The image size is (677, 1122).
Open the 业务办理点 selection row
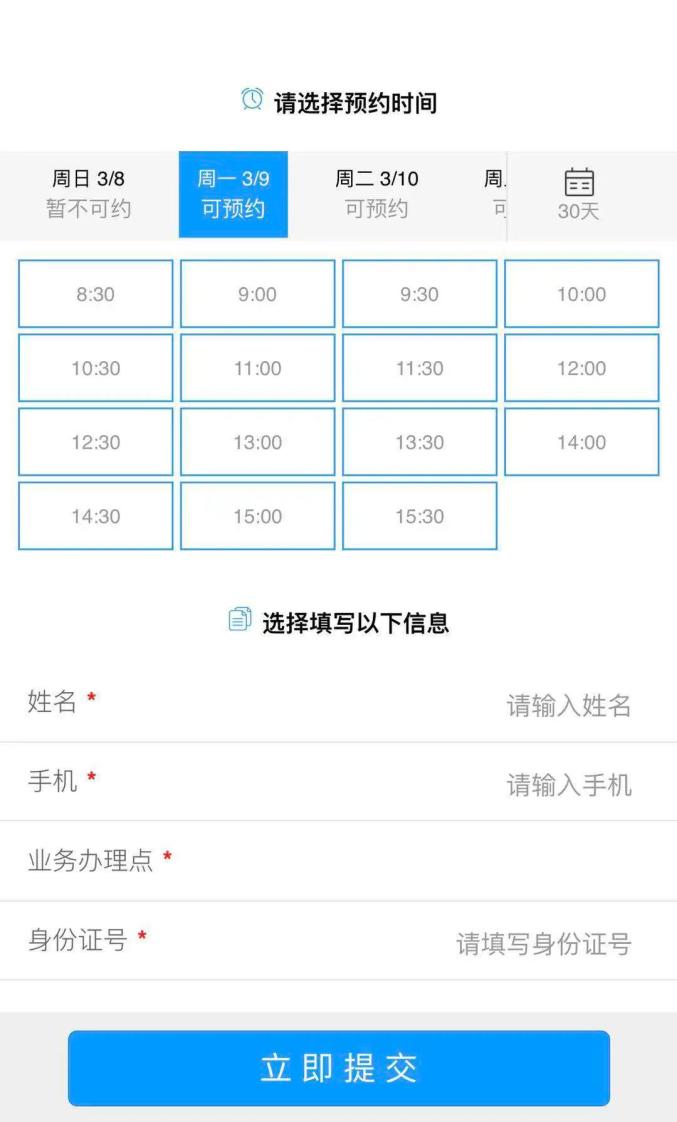tap(338, 861)
